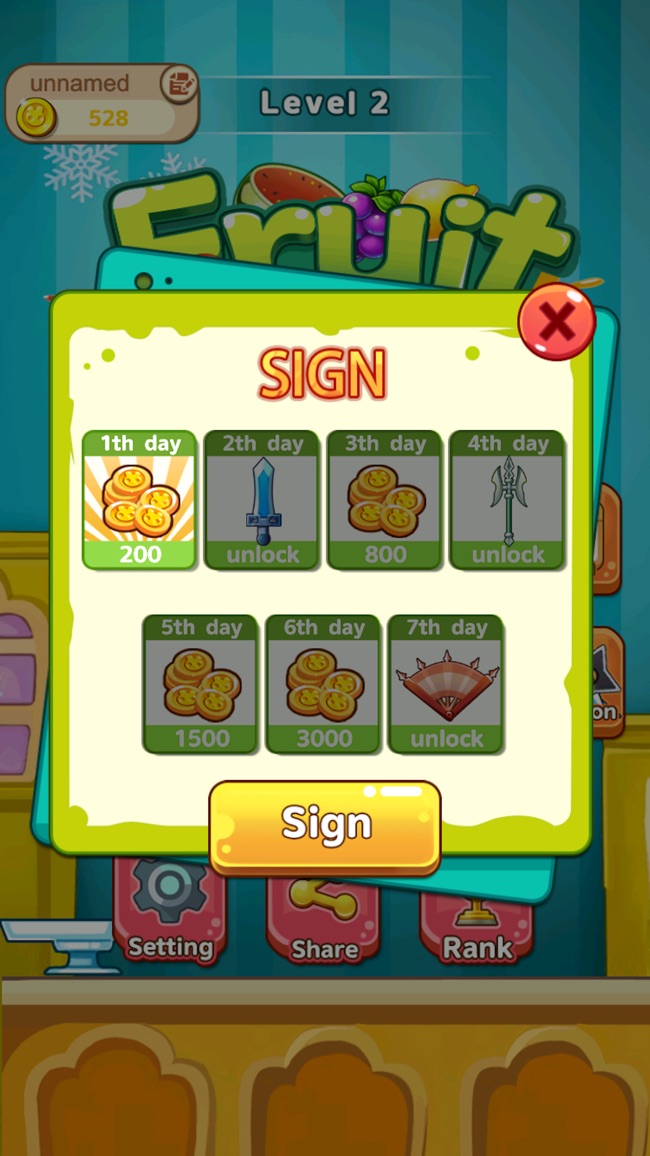
Task: Tap the yellow Sign button
Action: point(325,825)
